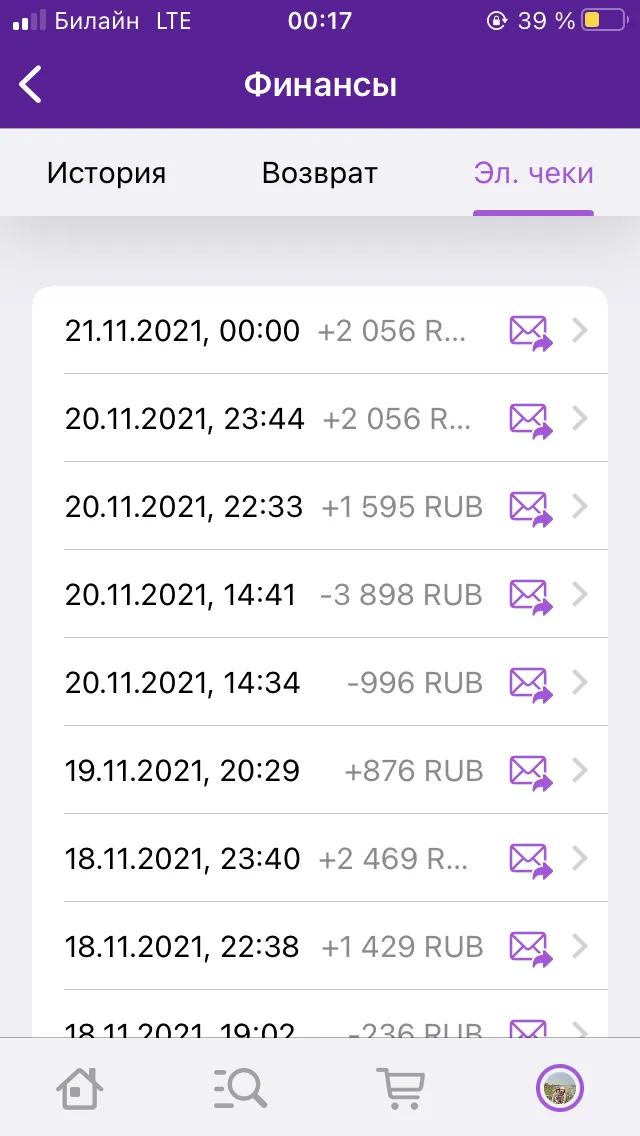Forward the +876 RUB receipt by email
The width and height of the screenshot is (640, 1136).
(531, 771)
